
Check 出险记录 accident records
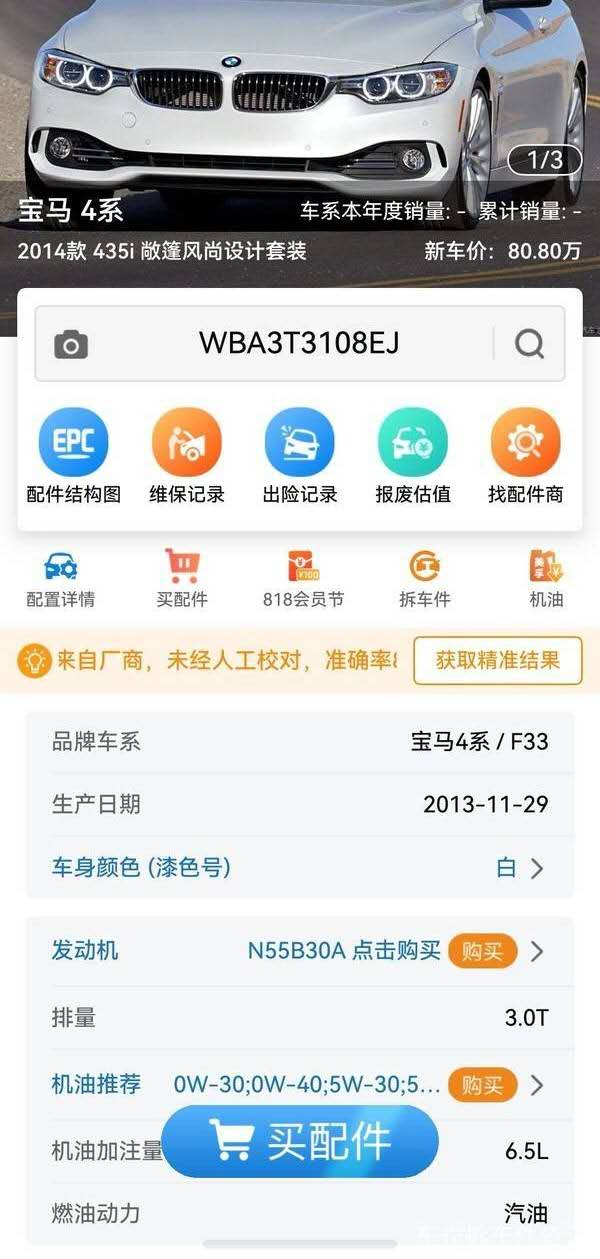click(x=300, y=456)
